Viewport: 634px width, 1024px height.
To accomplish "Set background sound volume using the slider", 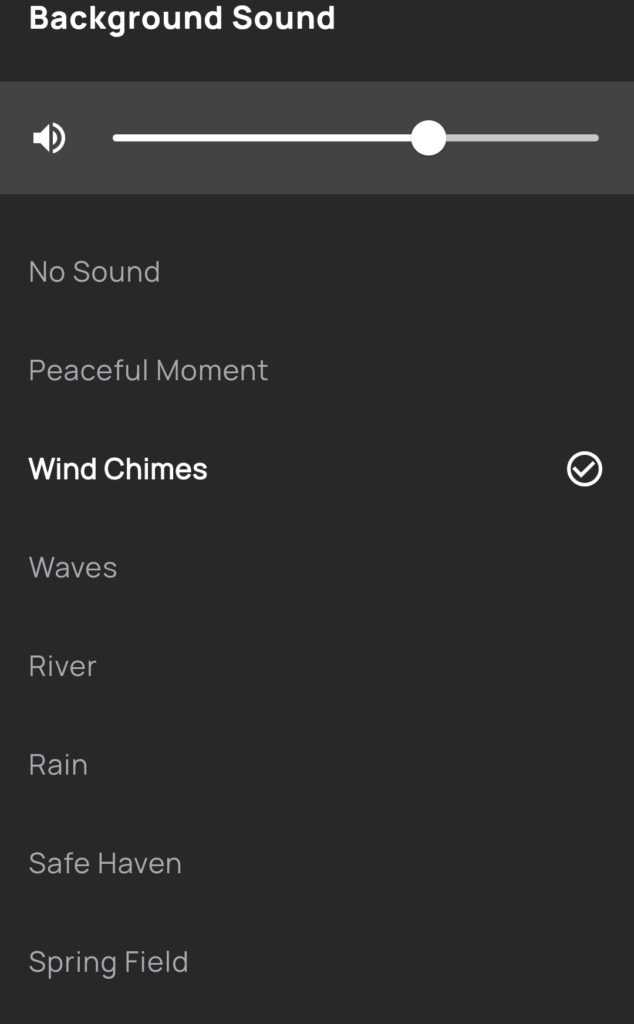I will tap(355, 138).
